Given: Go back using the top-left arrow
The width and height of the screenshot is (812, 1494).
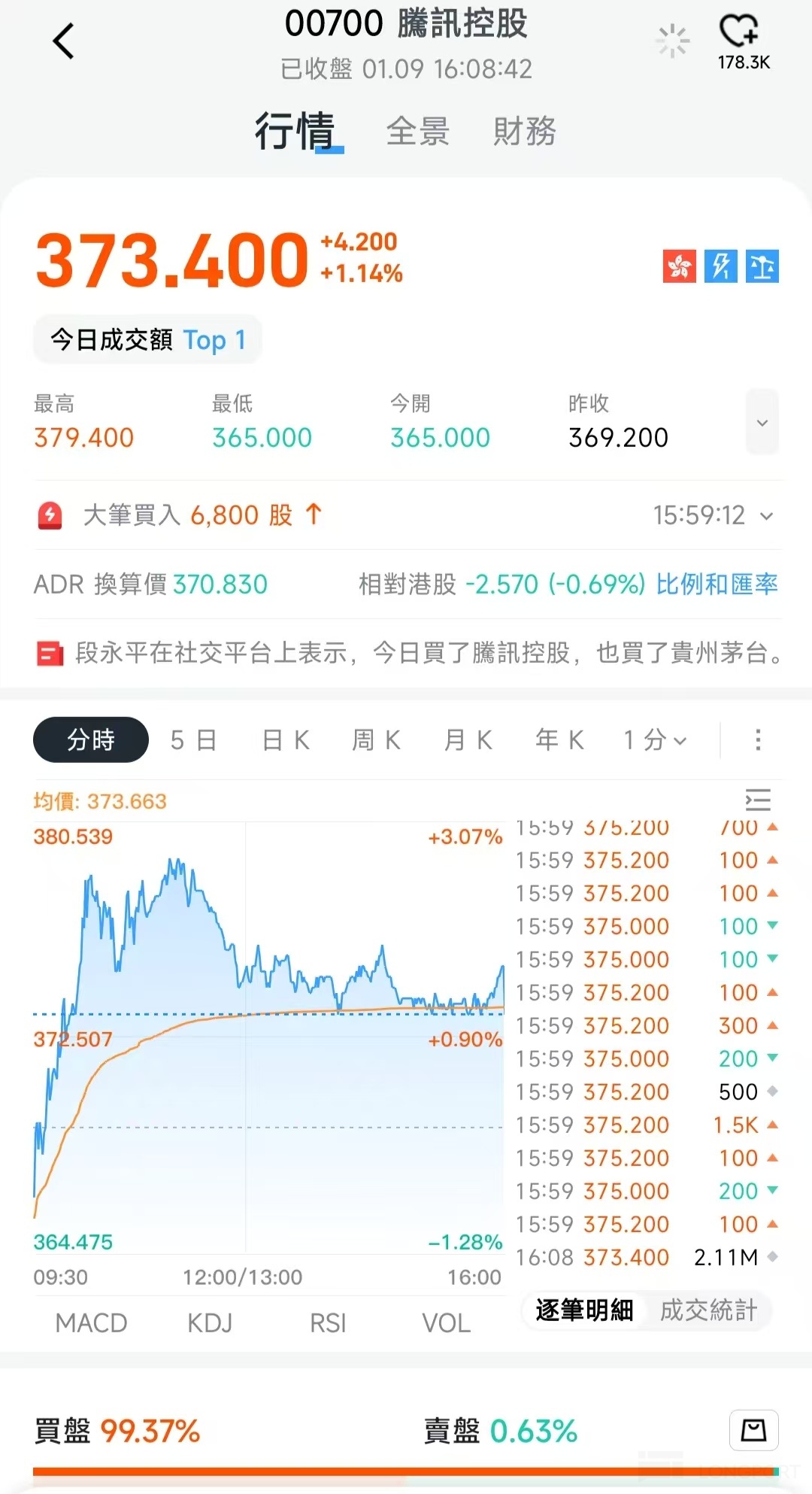Looking at the screenshot, I should (64, 41).
